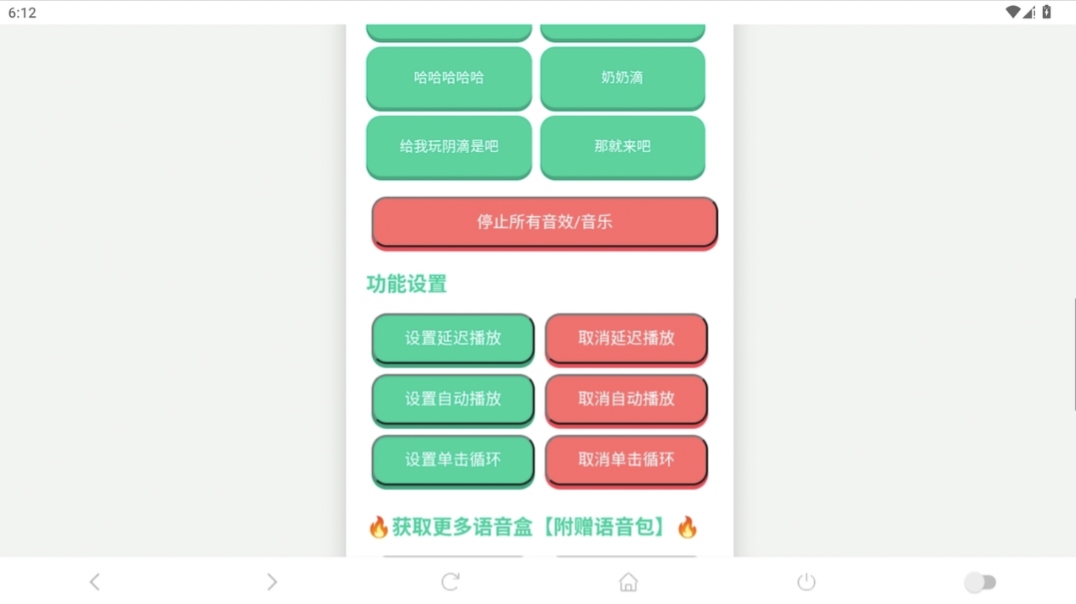Return to the home page icon
Viewport: 1076px width, 604px height.
[x=628, y=582]
